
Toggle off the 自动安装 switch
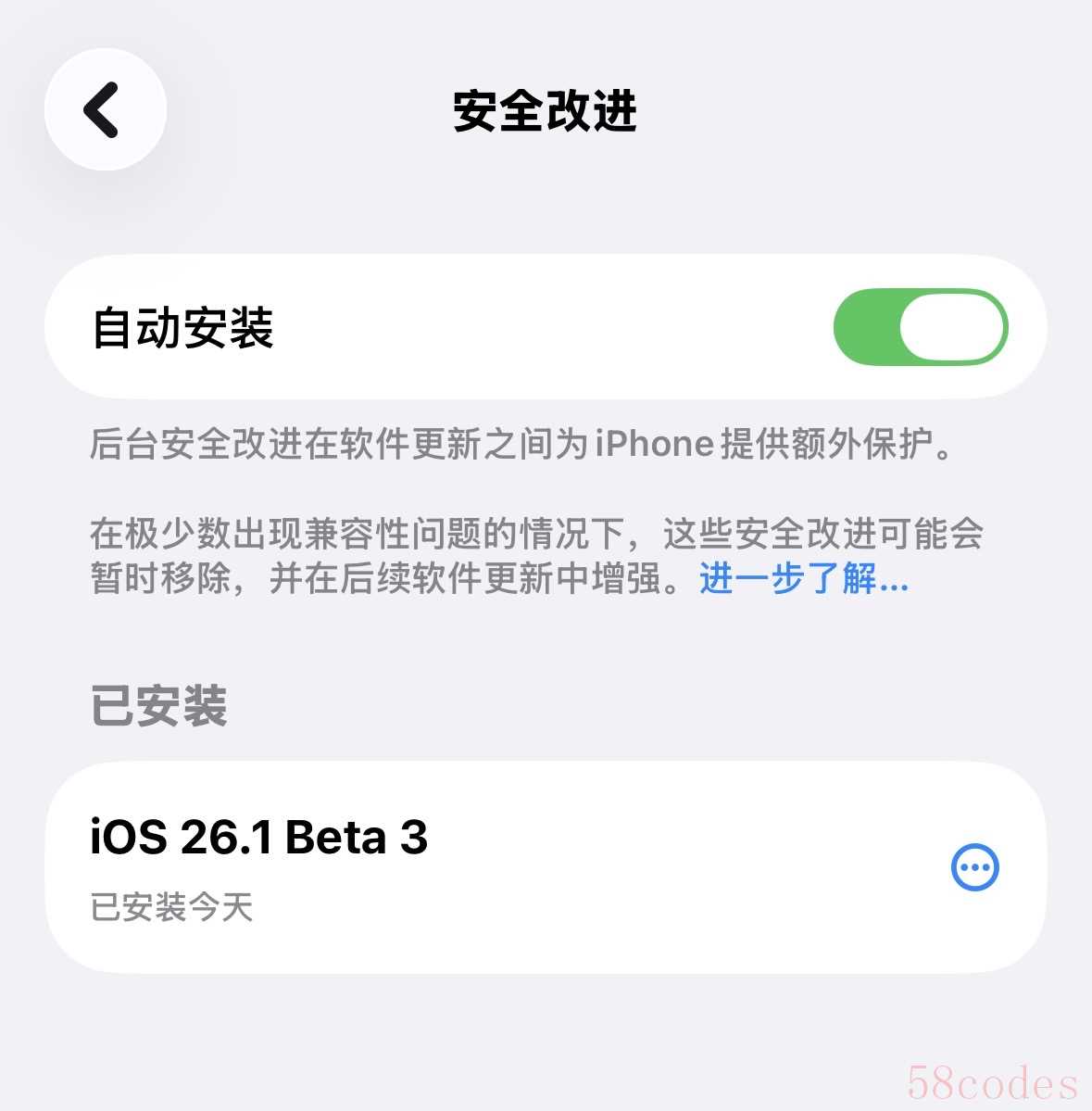[920, 327]
